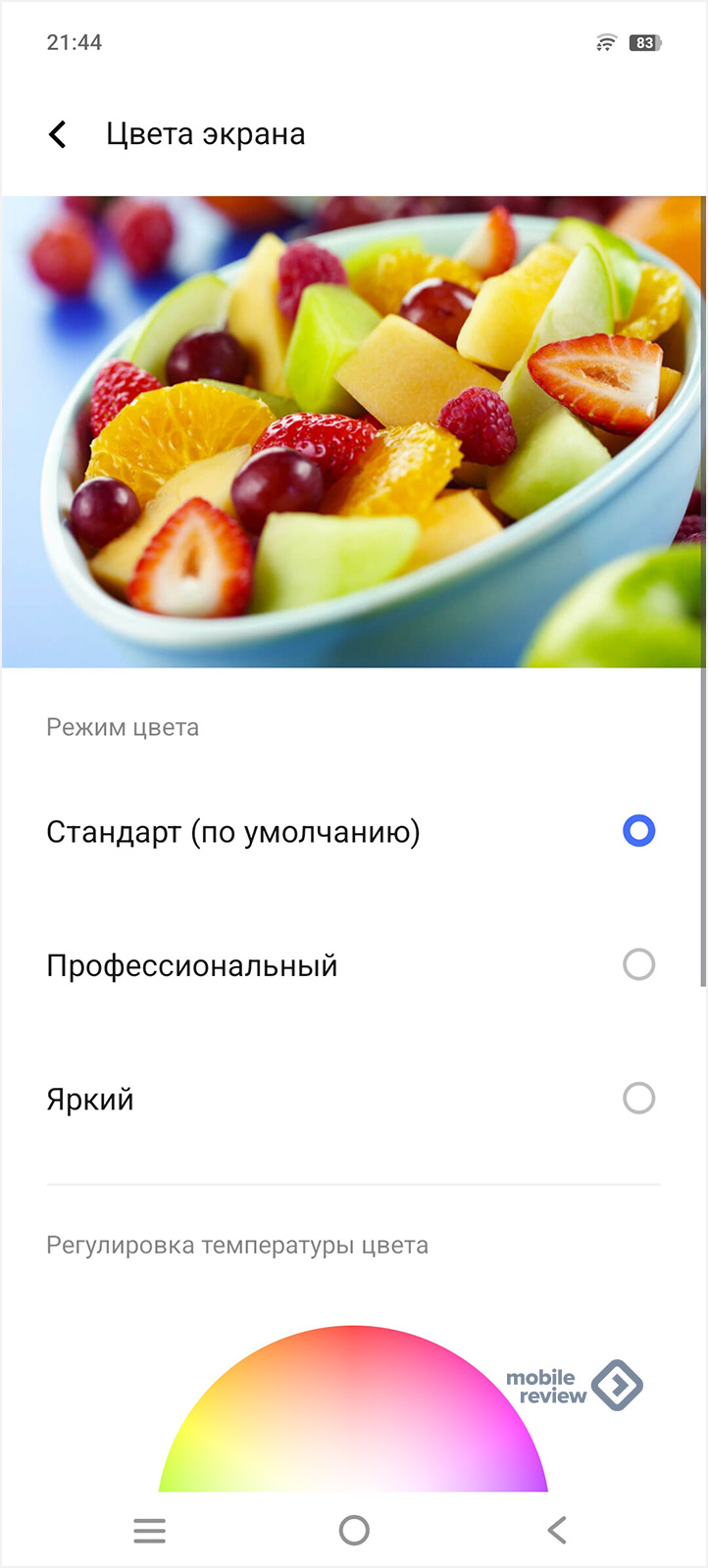Choose the Профессиональный color mode
The height and width of the screenshot is (1568, 708).
pyautogui.click(x=637, y=964)
